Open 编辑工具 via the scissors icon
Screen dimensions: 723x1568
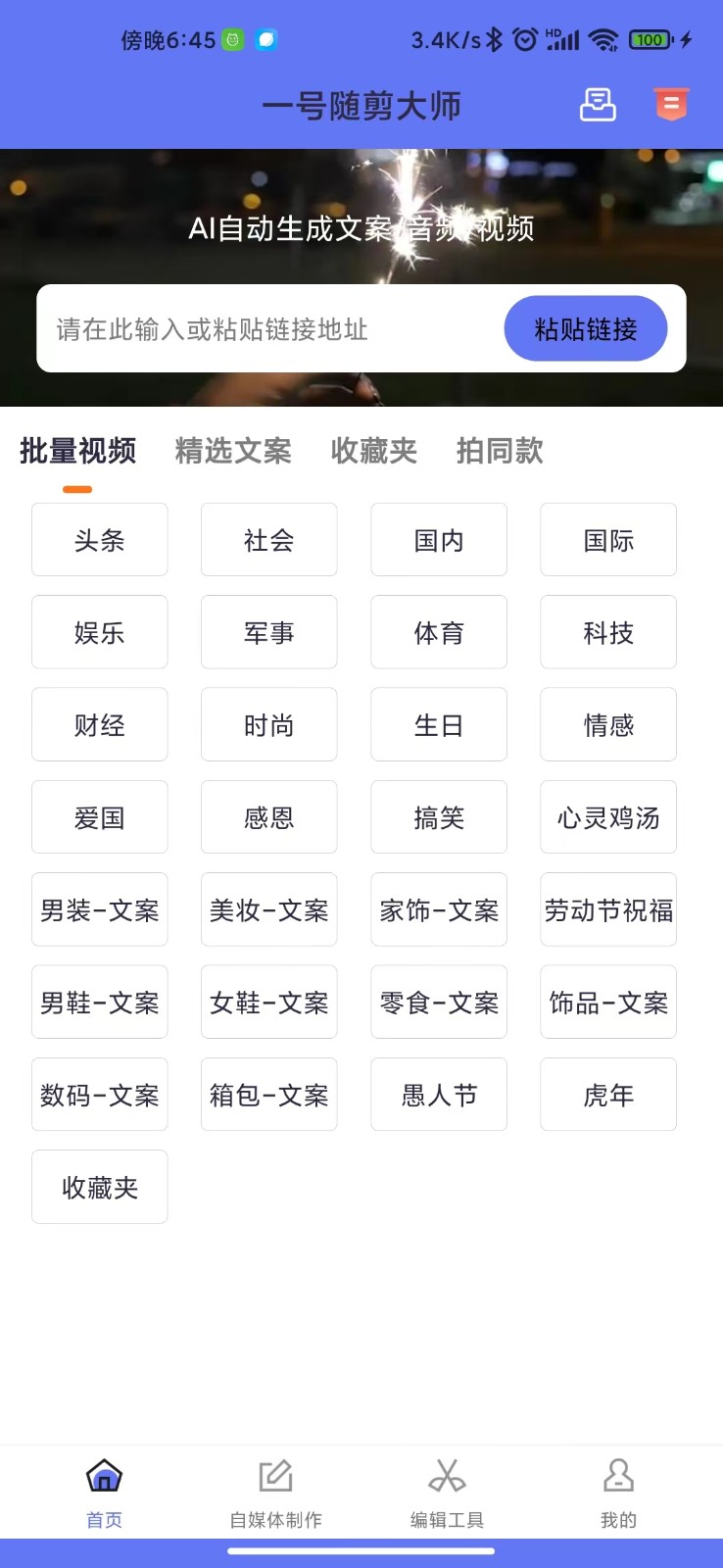coord(446,1474)
